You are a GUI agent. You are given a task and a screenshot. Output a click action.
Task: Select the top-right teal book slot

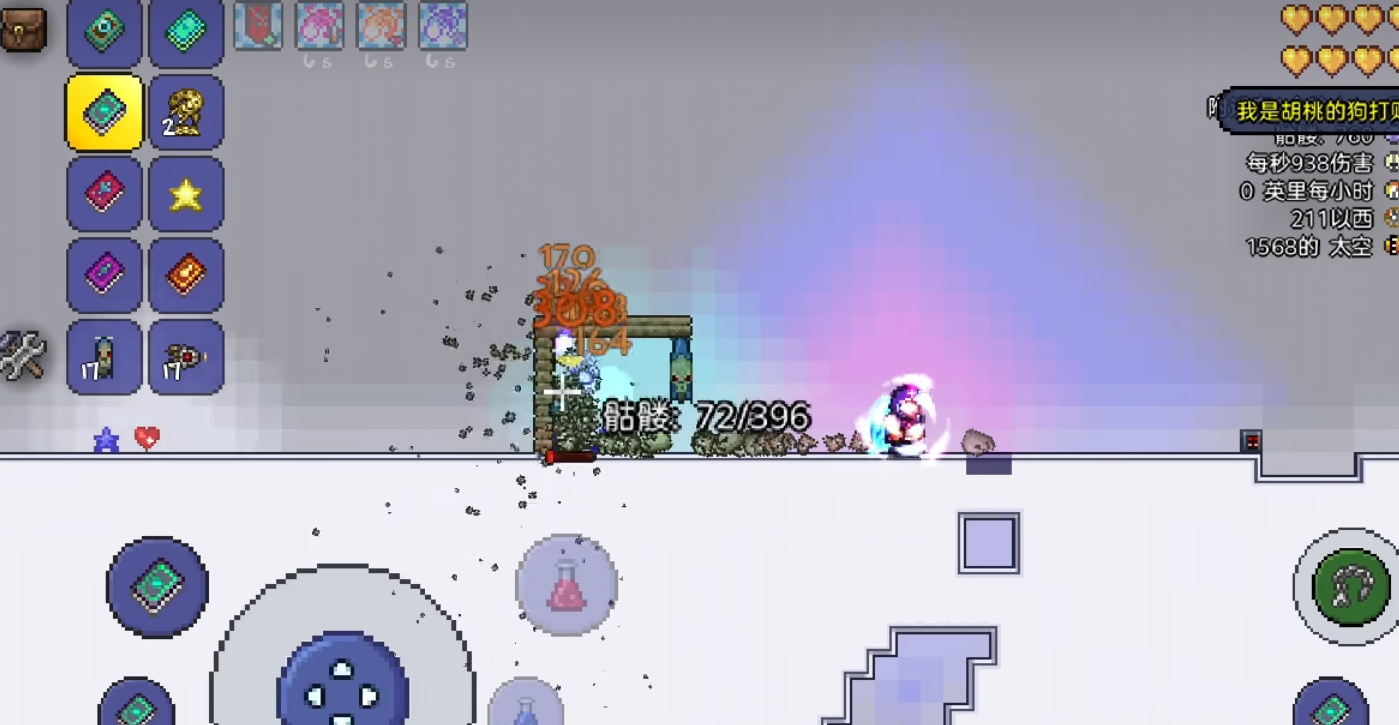186,32
